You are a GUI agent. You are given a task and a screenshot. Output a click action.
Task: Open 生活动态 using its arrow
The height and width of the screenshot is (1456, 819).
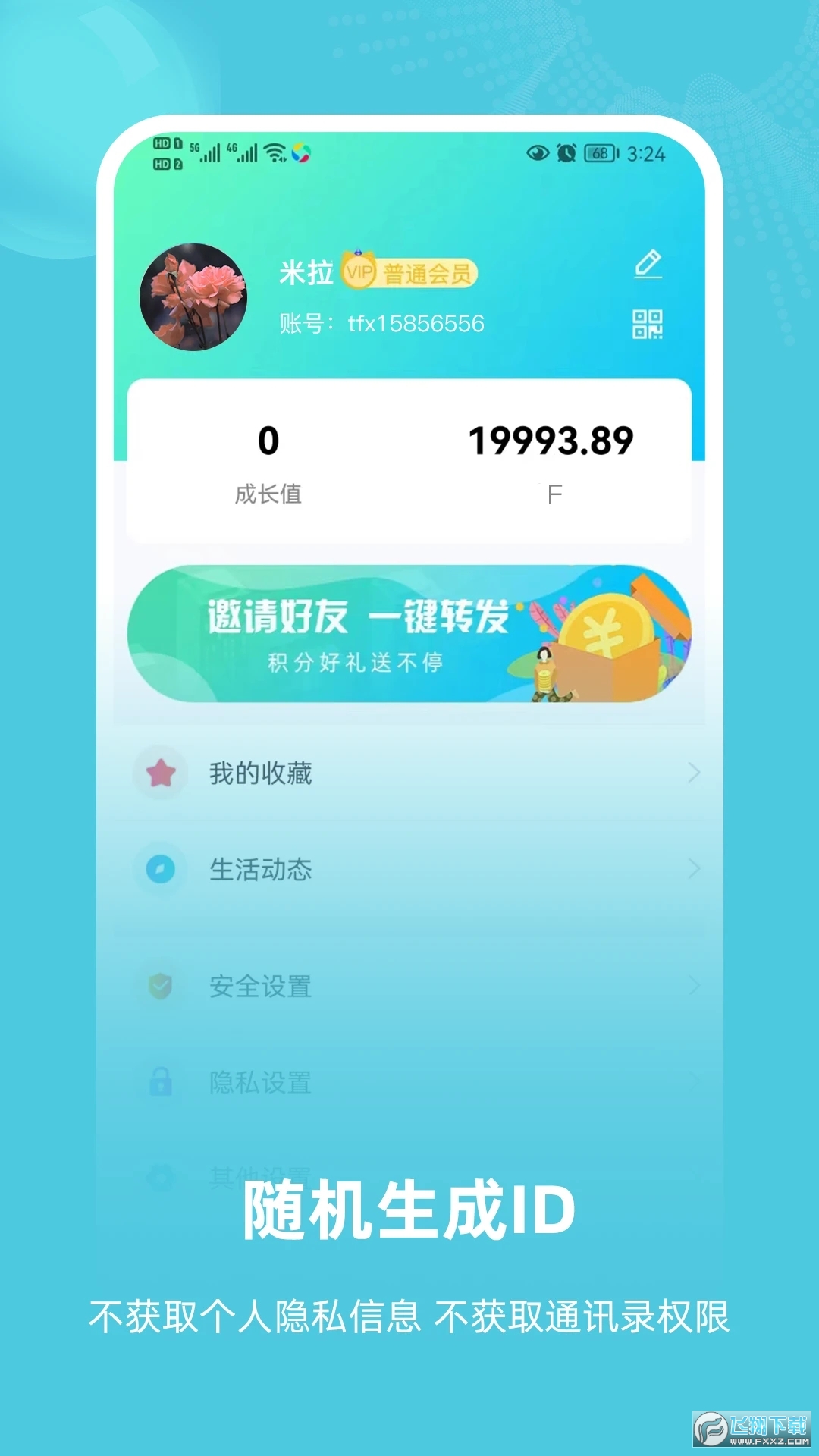click(694, 871)
